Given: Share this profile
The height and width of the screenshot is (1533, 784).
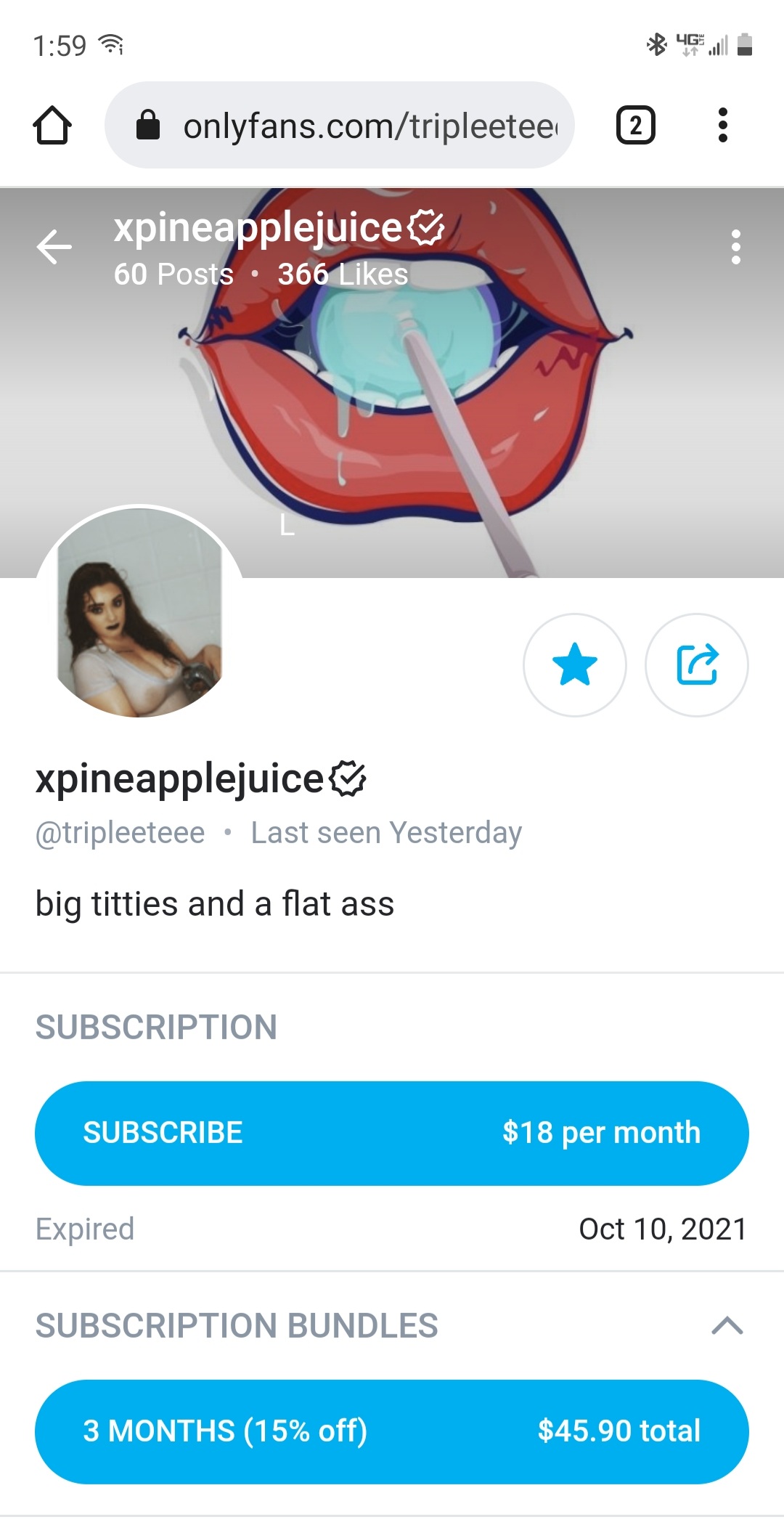Looking at the screenshot, I should tap(696, 664).
